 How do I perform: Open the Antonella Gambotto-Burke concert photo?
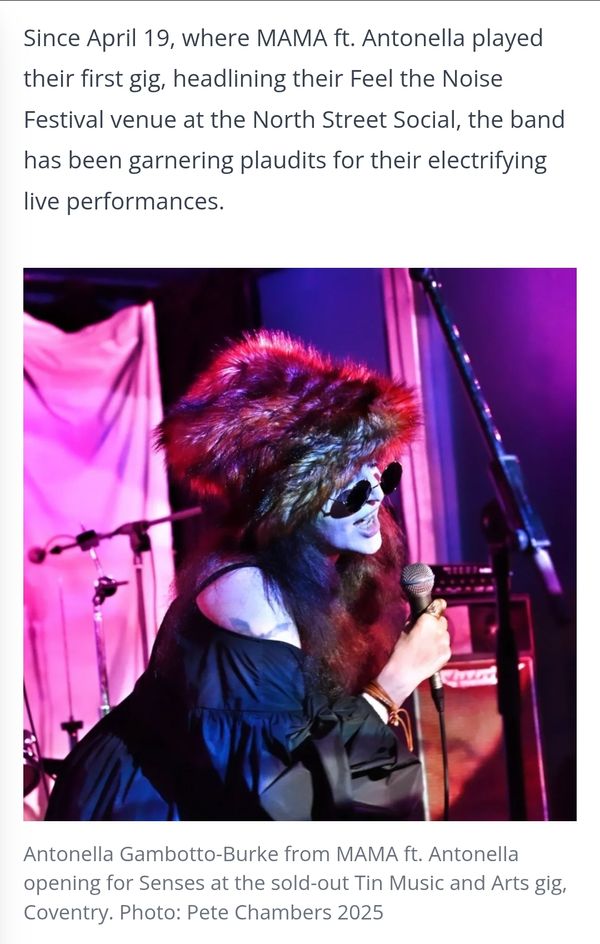[300, 544]
